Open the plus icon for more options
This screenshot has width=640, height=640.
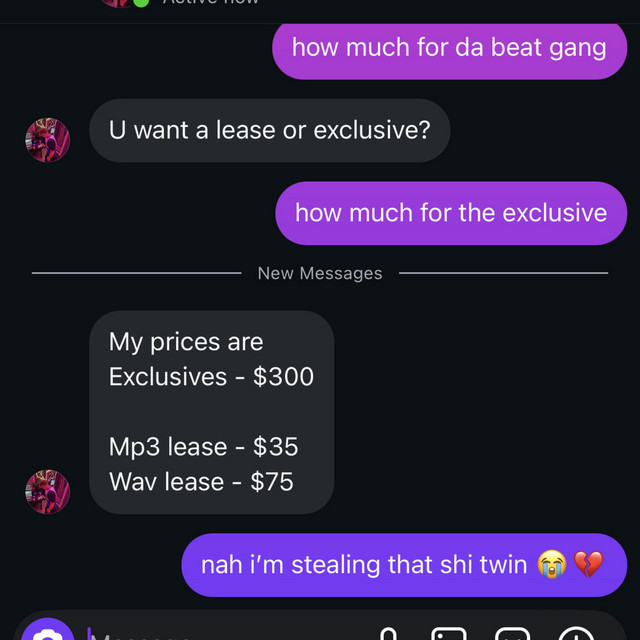[x=576, y=634]
